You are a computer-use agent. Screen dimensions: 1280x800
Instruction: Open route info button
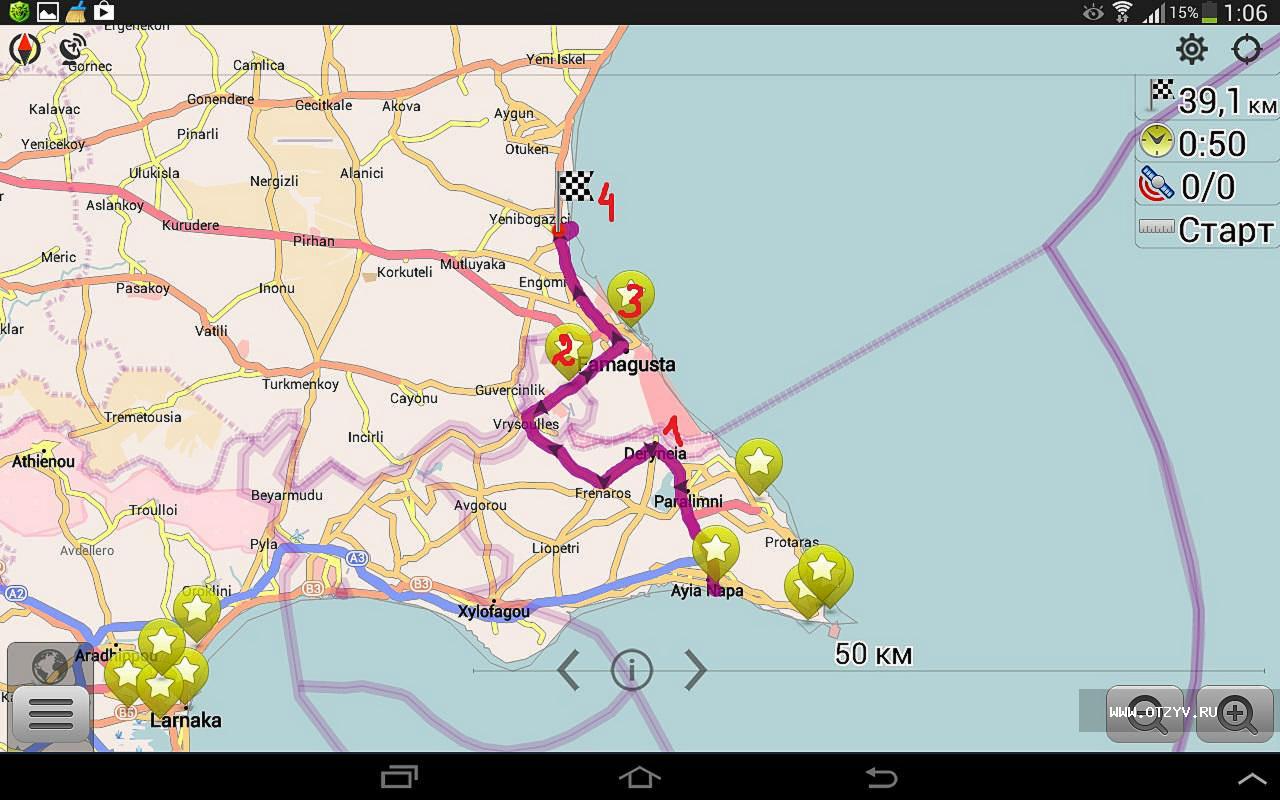pos(632,670)
